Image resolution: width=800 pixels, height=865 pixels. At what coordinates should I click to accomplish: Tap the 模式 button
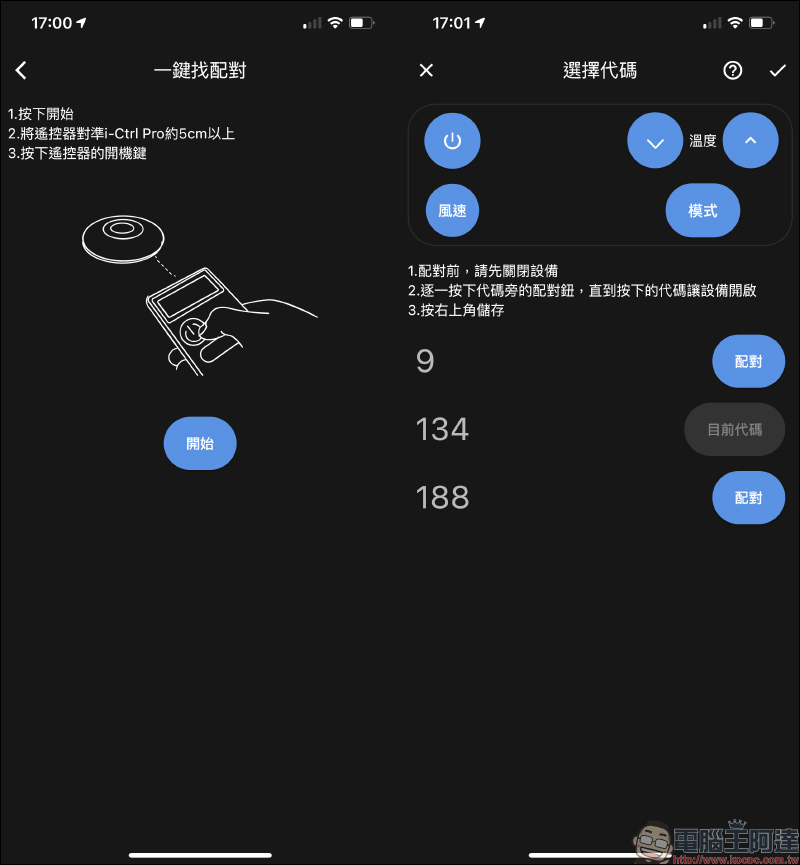click(x=703, y=211)
